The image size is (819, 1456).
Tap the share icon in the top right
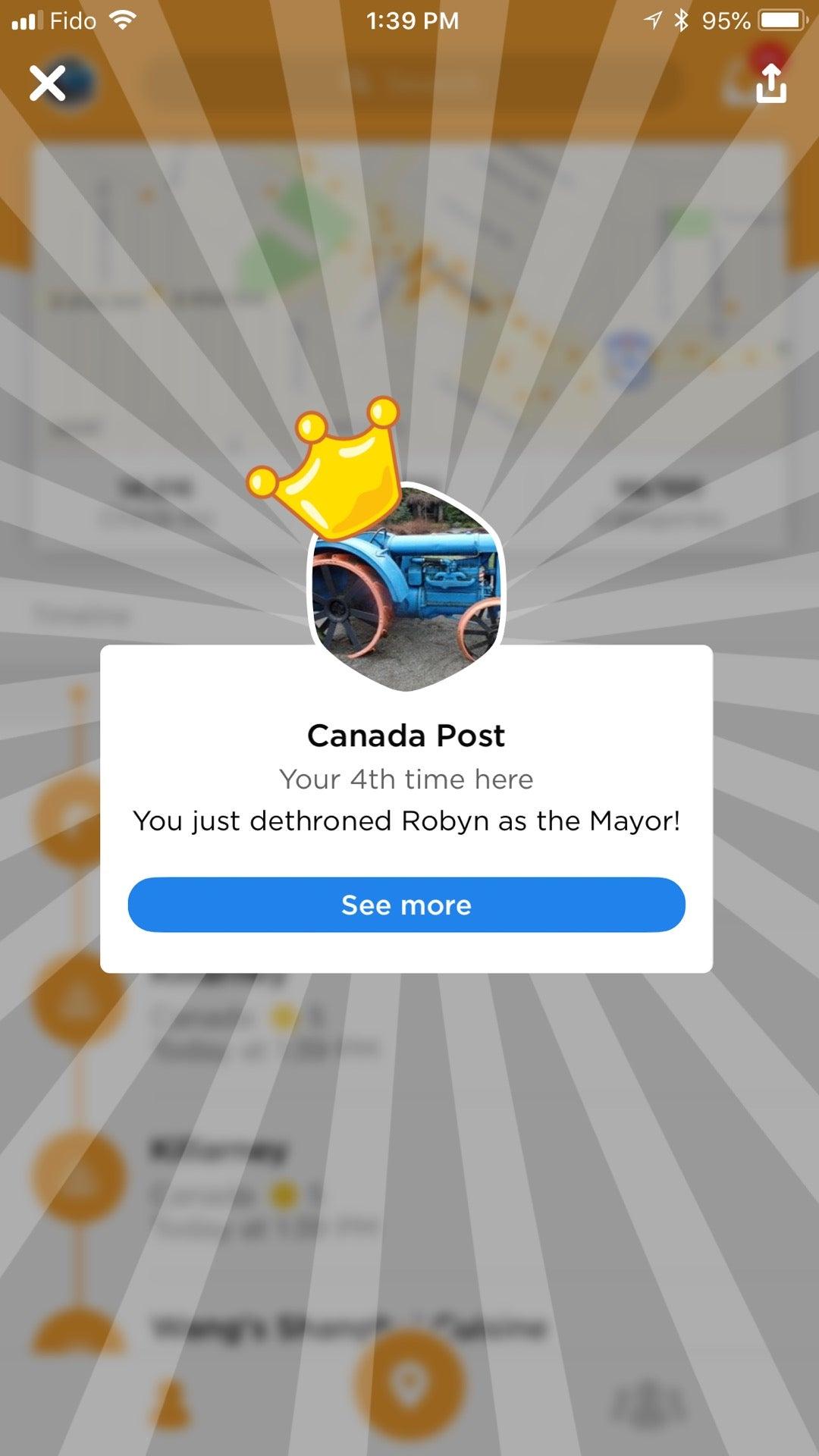pos(770,84)
